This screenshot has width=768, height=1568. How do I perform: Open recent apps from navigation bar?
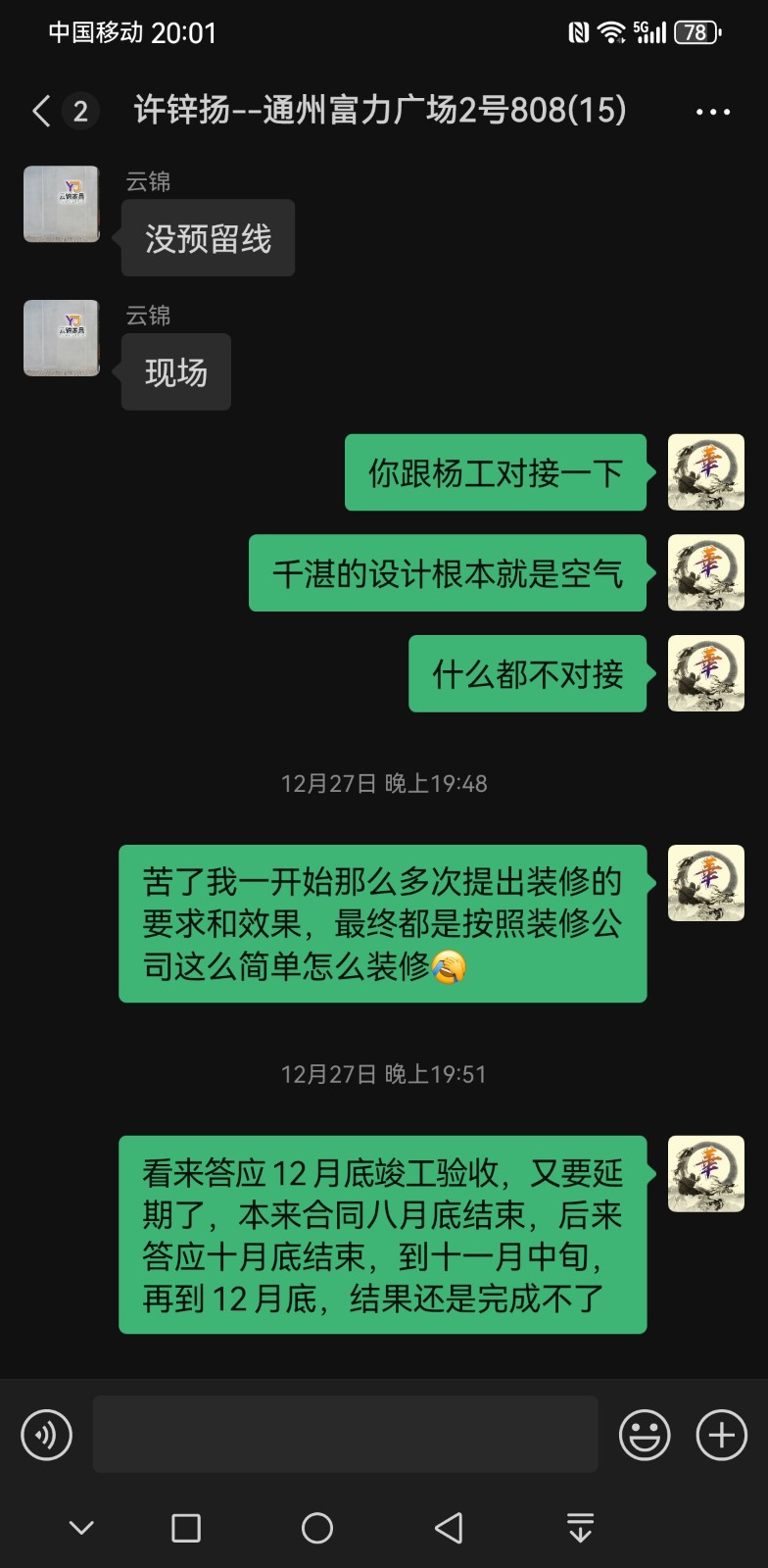(x=186, y=1528)
